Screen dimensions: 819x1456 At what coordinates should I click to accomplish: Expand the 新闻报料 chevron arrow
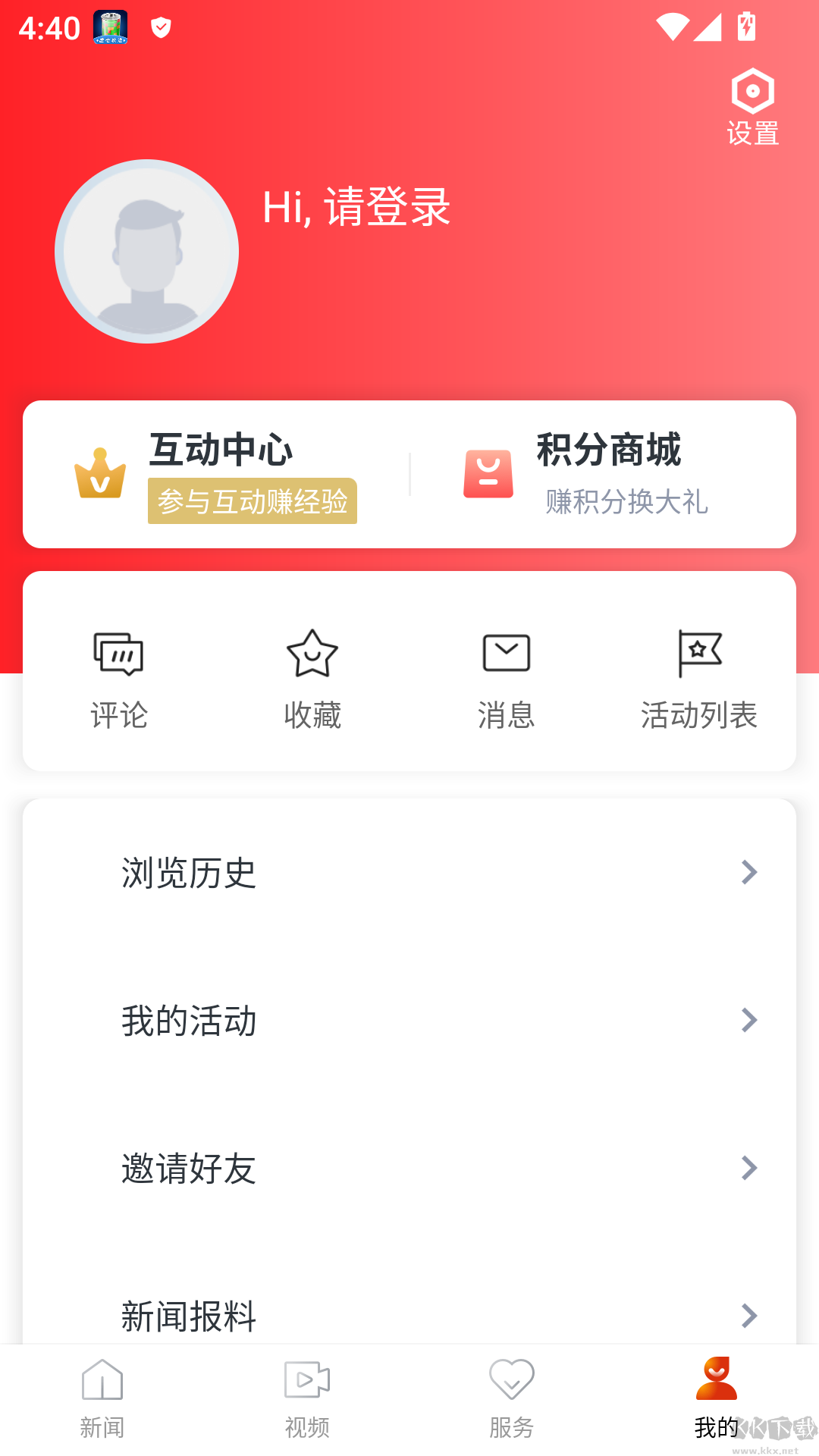[x=750, y=1316]
